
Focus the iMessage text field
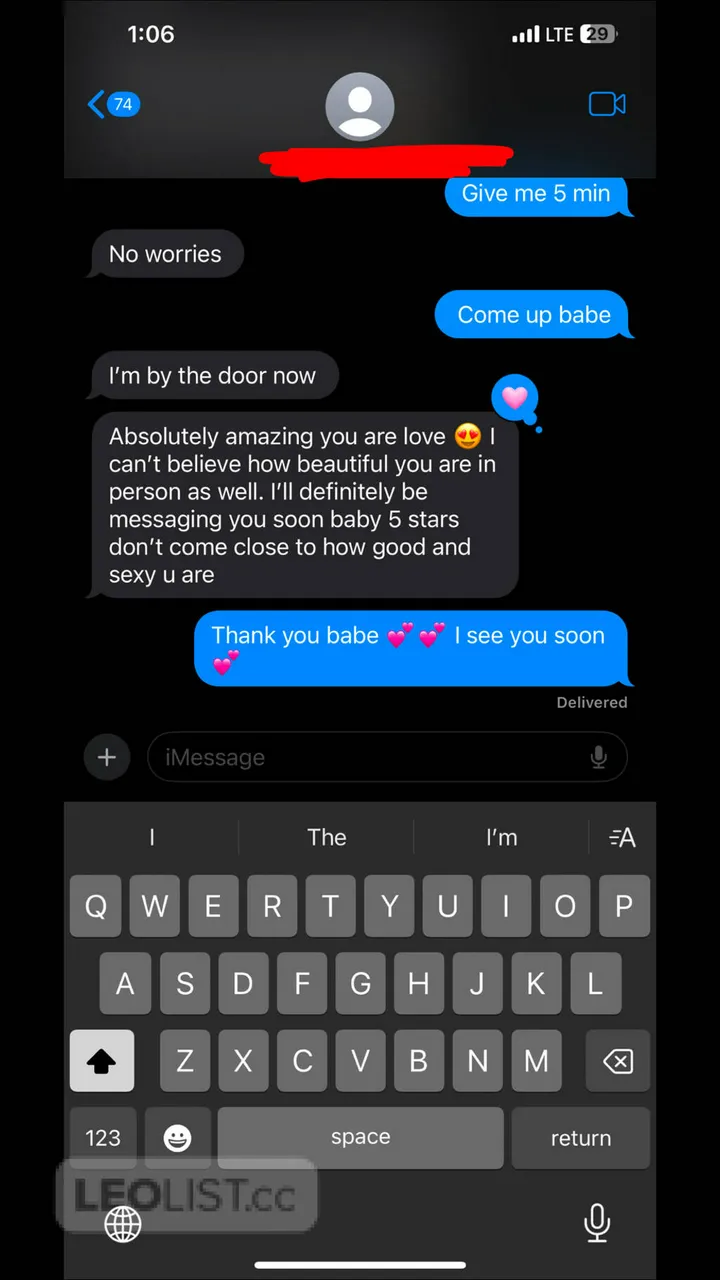(x=370, y=757)
